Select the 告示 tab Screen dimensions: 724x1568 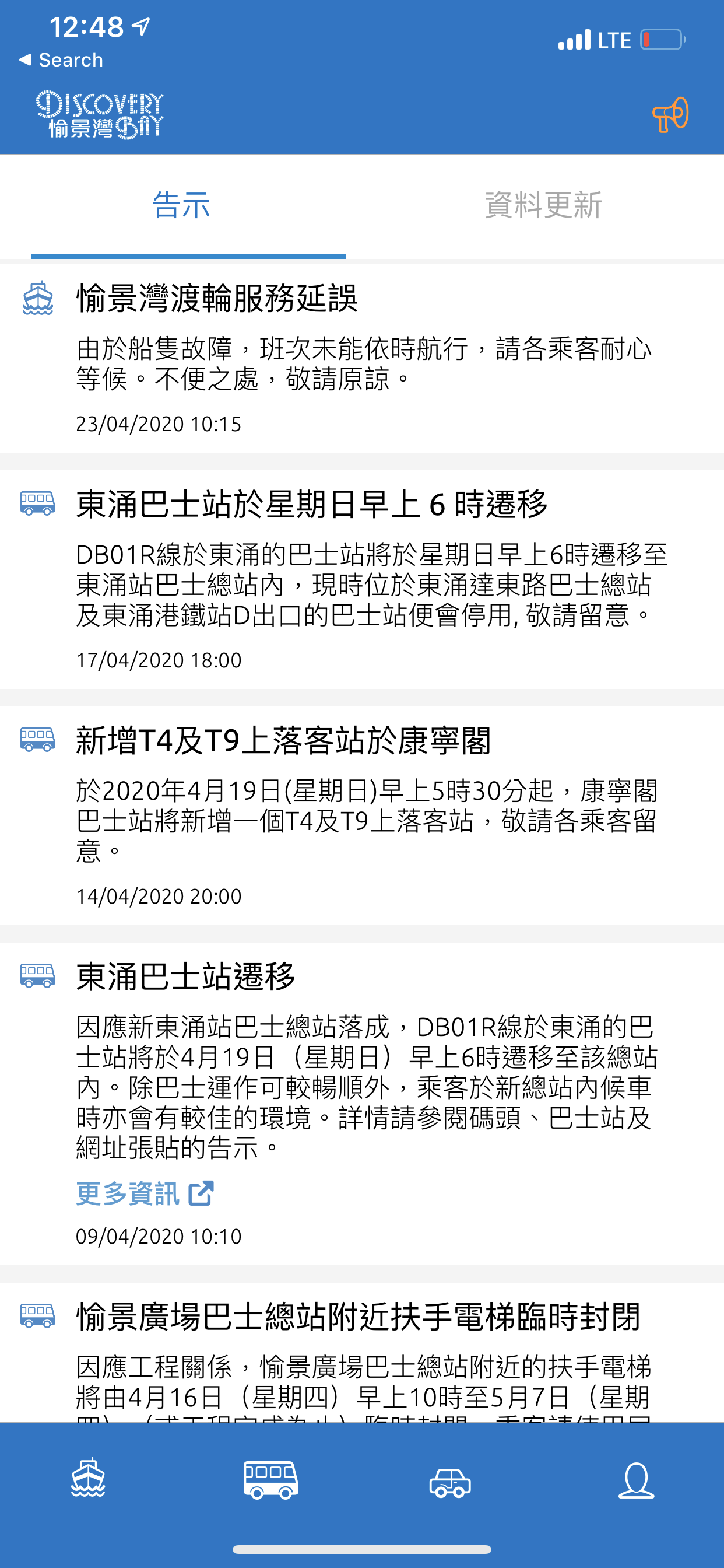(181, 205)
